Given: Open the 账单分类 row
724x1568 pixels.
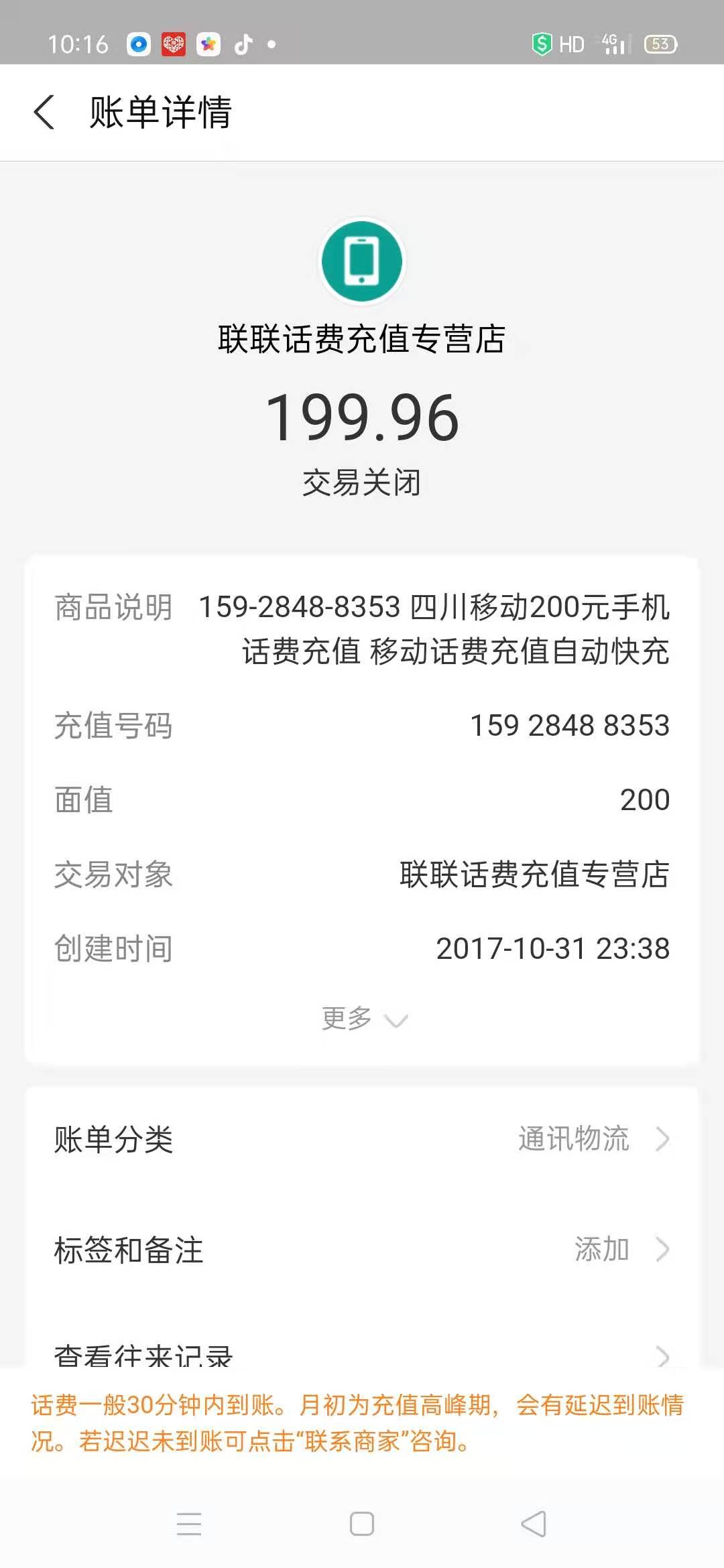Looking at the screenshot, I should click(362, 1139).
